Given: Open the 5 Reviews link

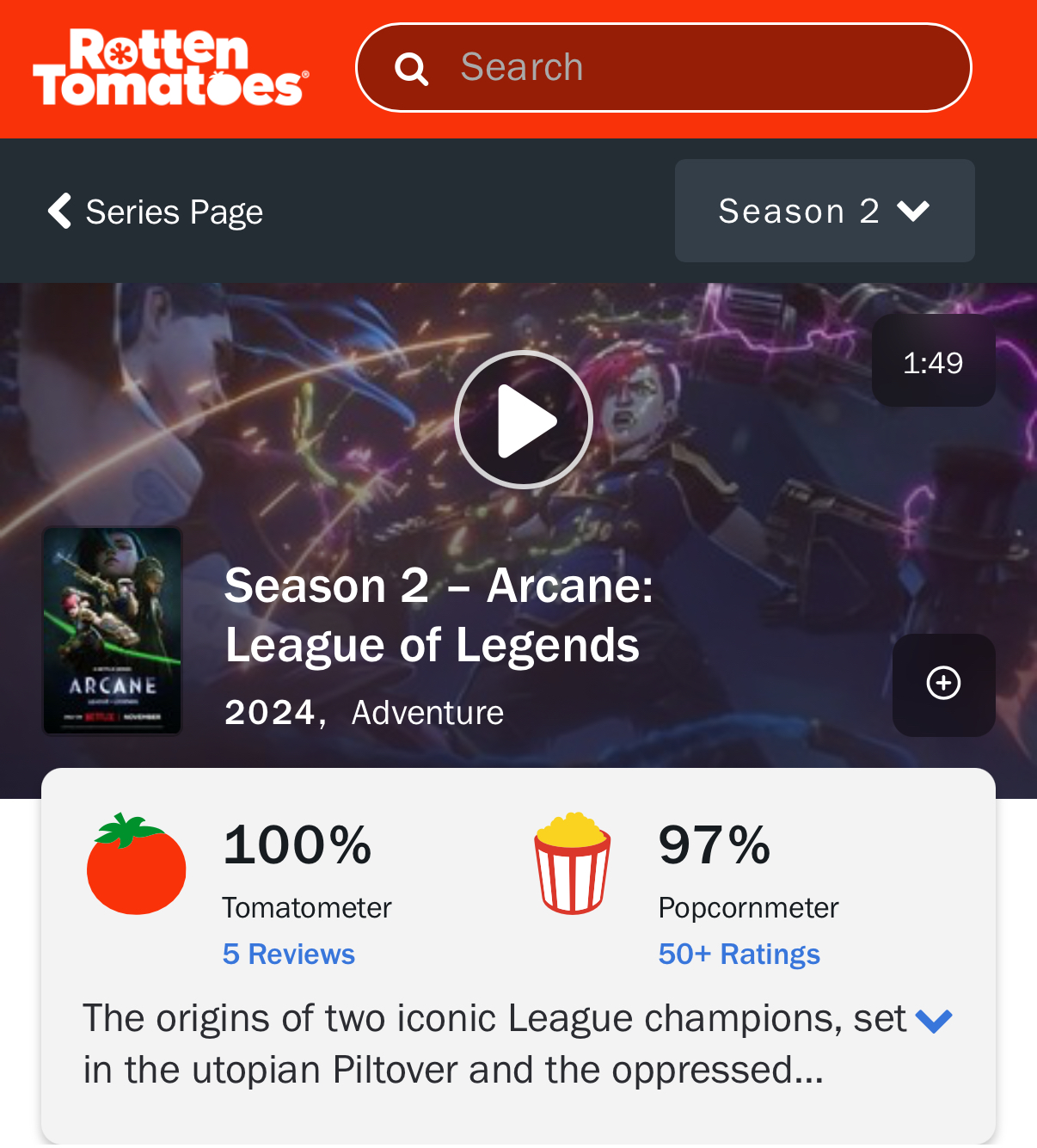Looking at the screenshot, I should pos(288,954).
